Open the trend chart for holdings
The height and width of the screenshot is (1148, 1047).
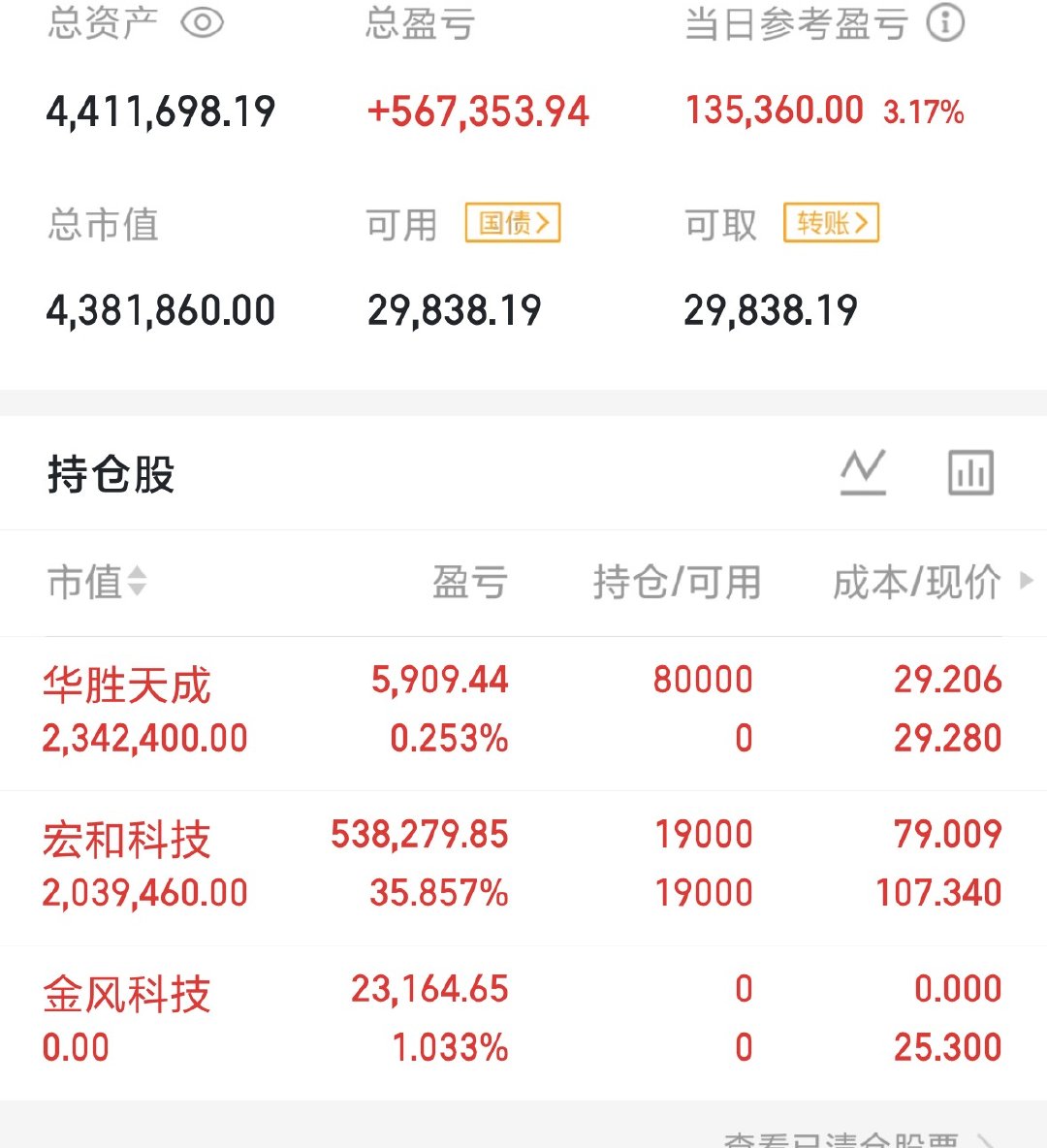tap(862, 472)
